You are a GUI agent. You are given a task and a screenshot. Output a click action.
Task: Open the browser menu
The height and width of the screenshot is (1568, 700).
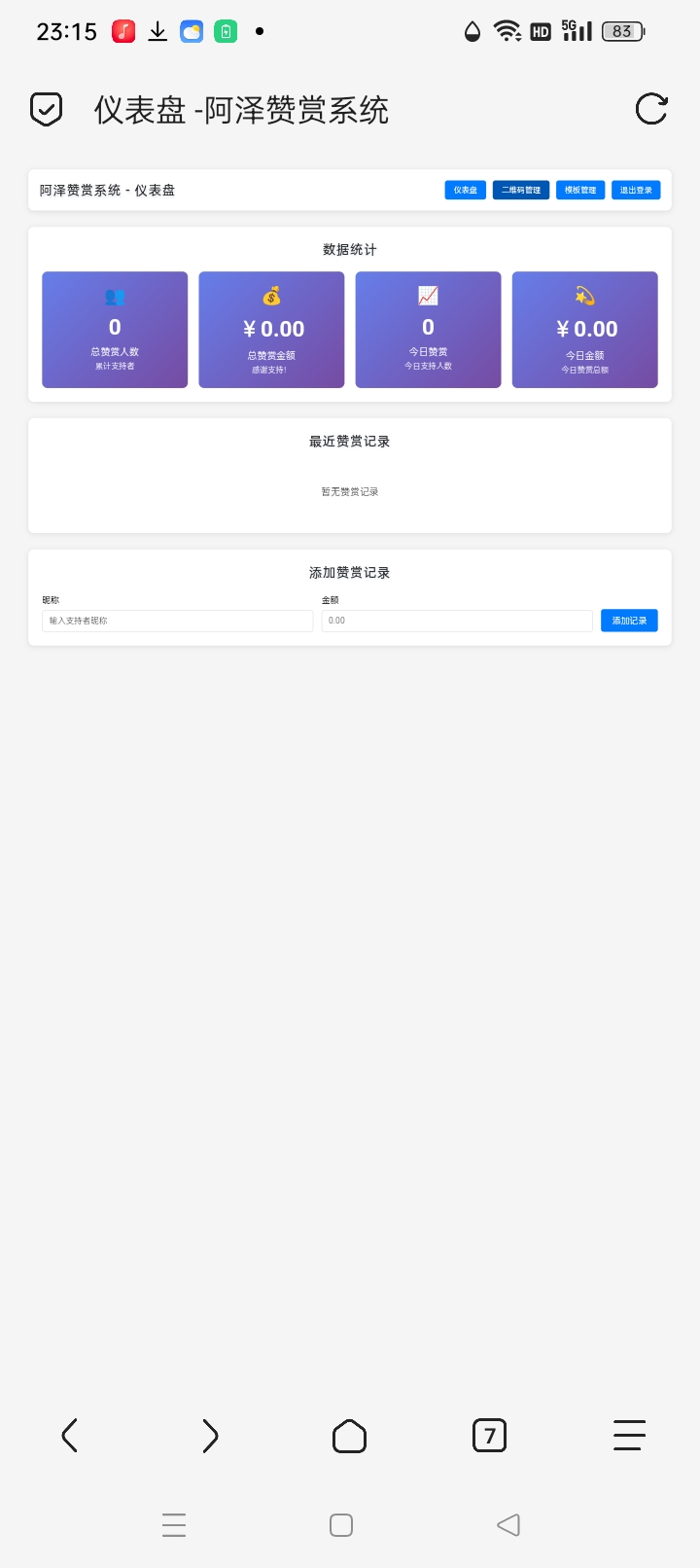coord(629,1436)
